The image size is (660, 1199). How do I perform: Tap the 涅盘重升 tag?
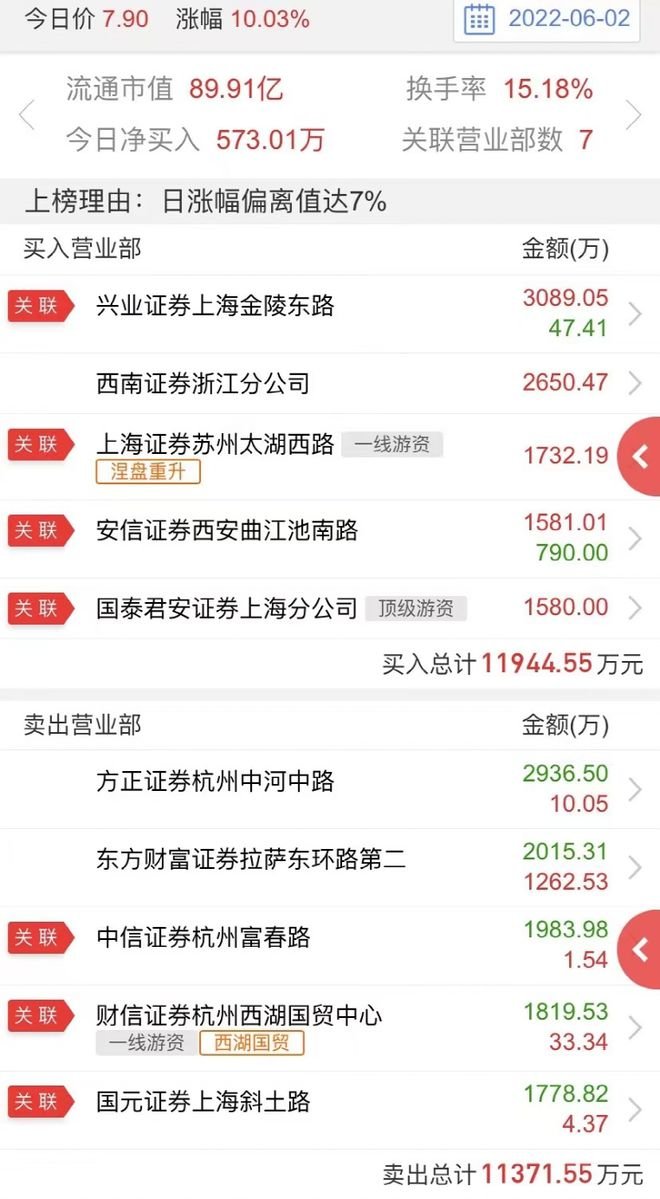[x=148, y=472]
